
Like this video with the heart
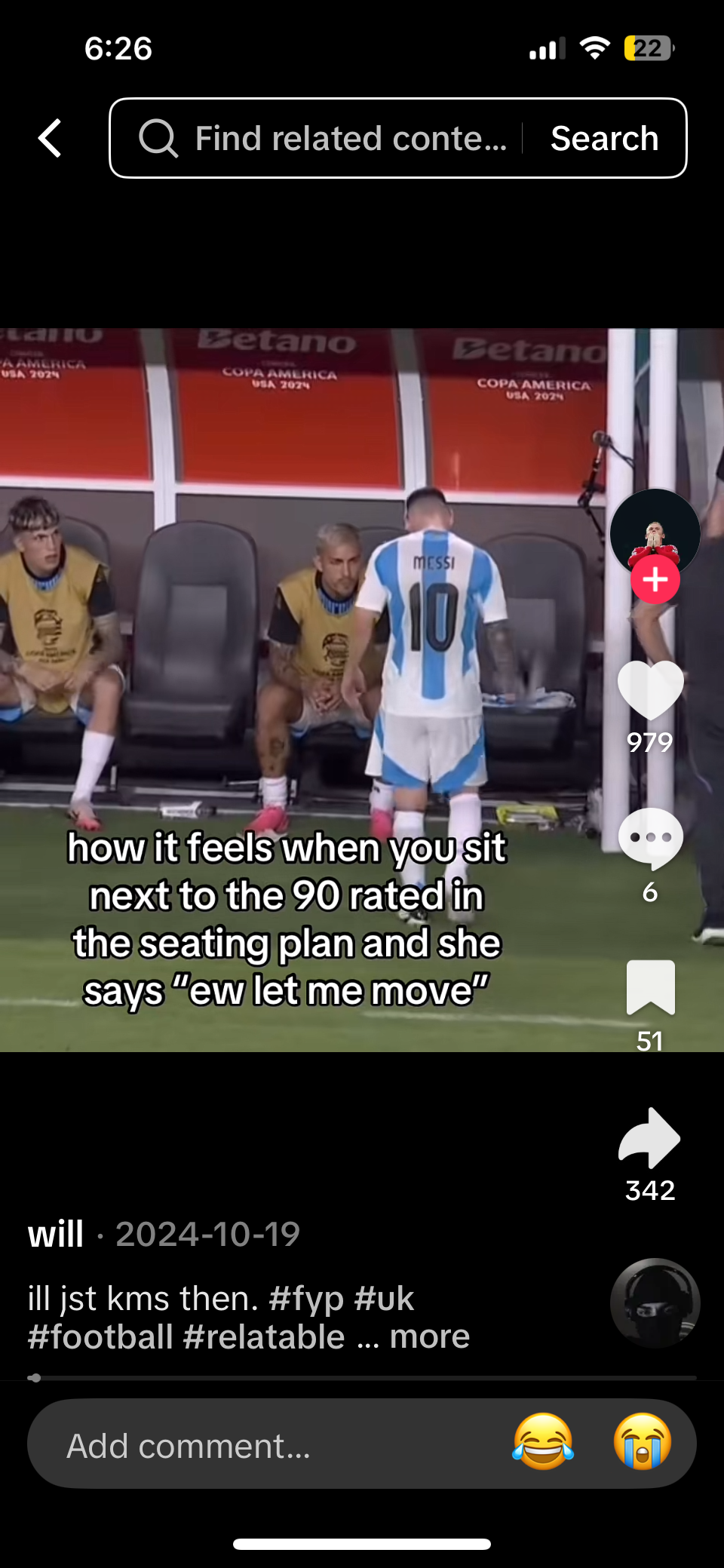[x=650, y=690]
